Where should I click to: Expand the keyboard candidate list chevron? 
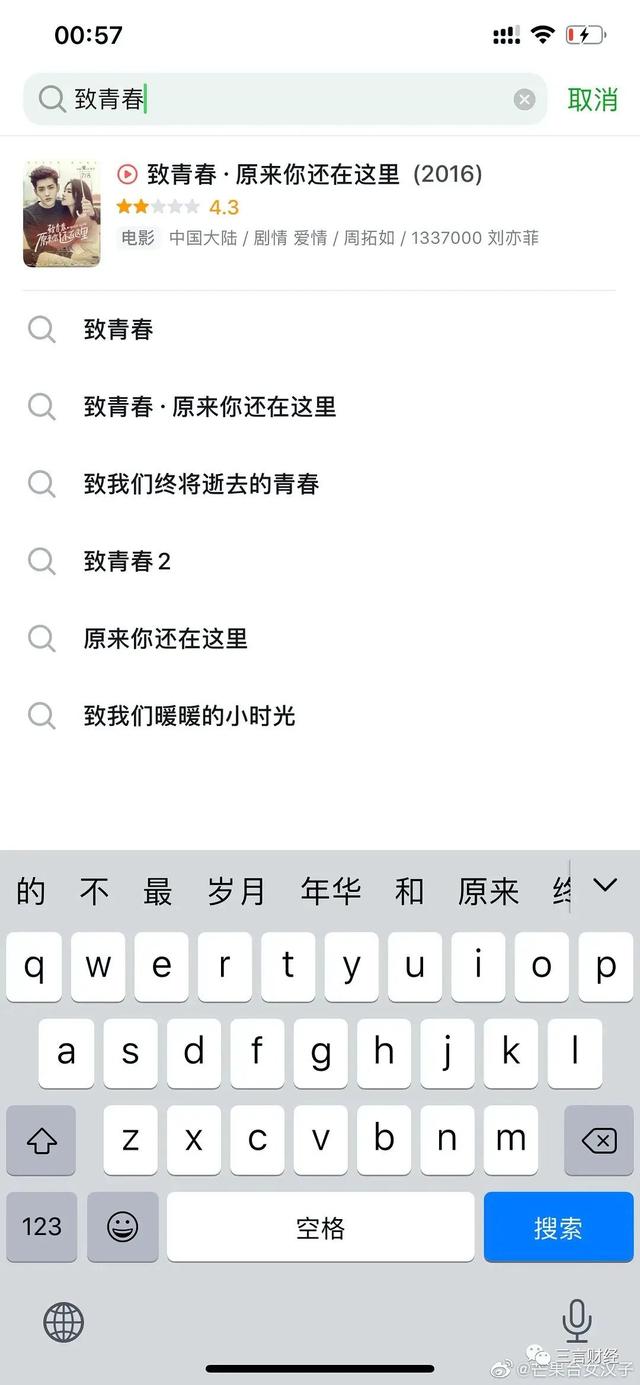(604, 885)
